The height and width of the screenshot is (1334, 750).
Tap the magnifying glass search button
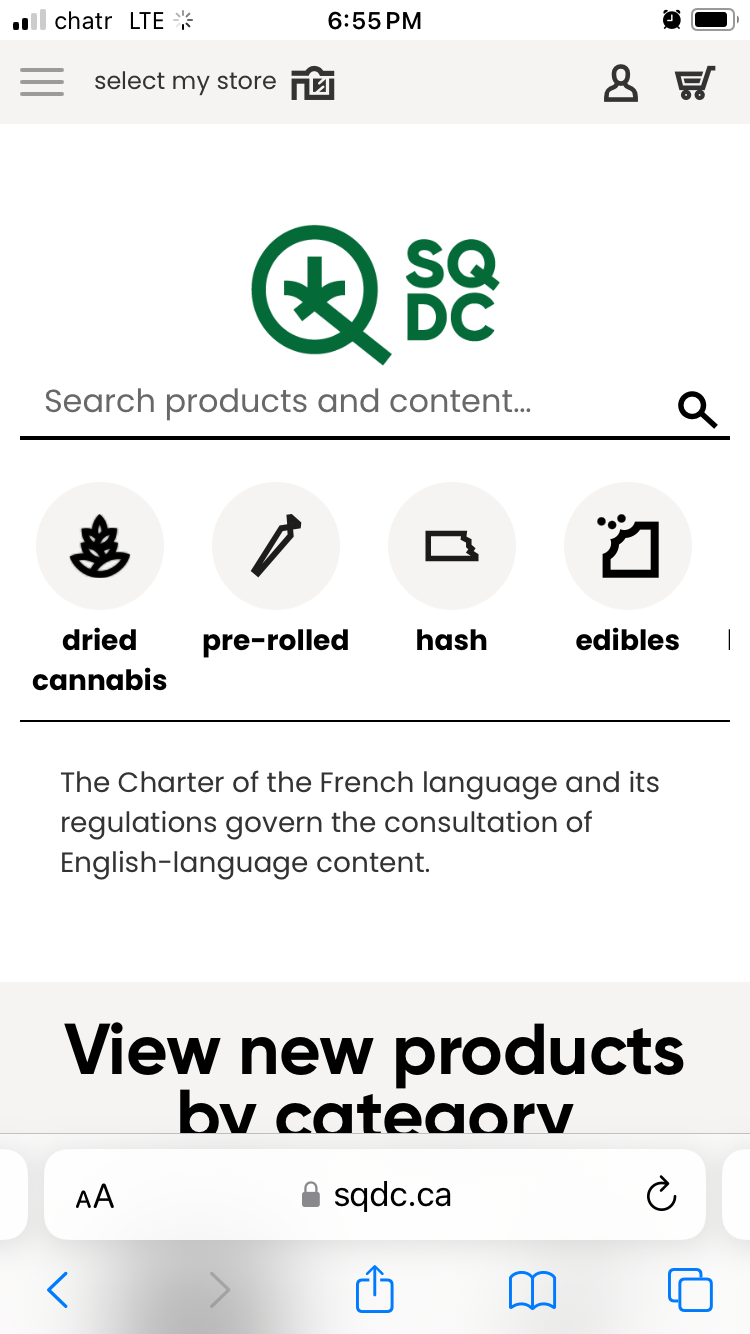point(697,408)
